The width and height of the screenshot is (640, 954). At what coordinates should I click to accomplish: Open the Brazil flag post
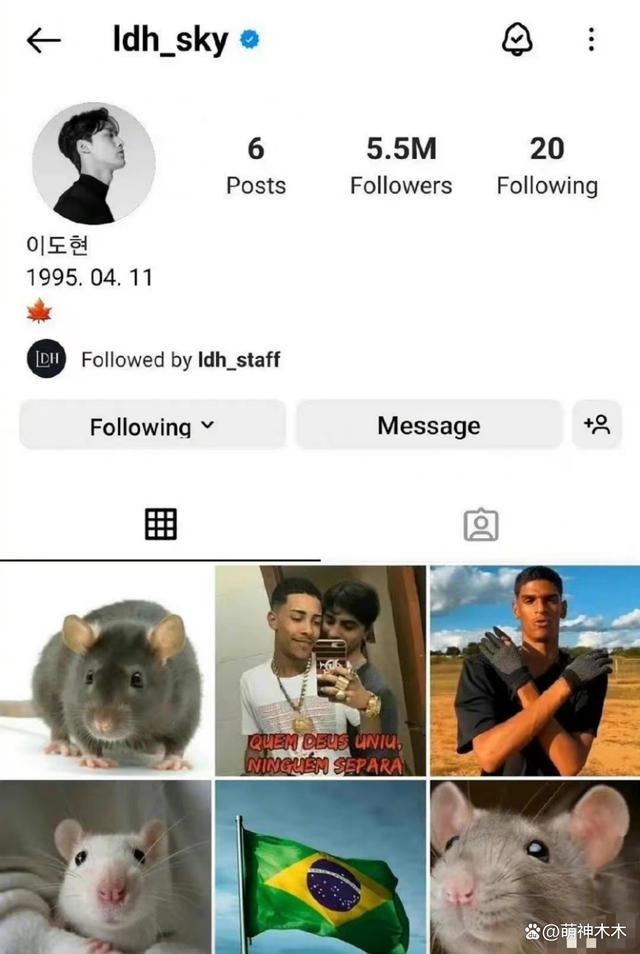click(320, 866)
